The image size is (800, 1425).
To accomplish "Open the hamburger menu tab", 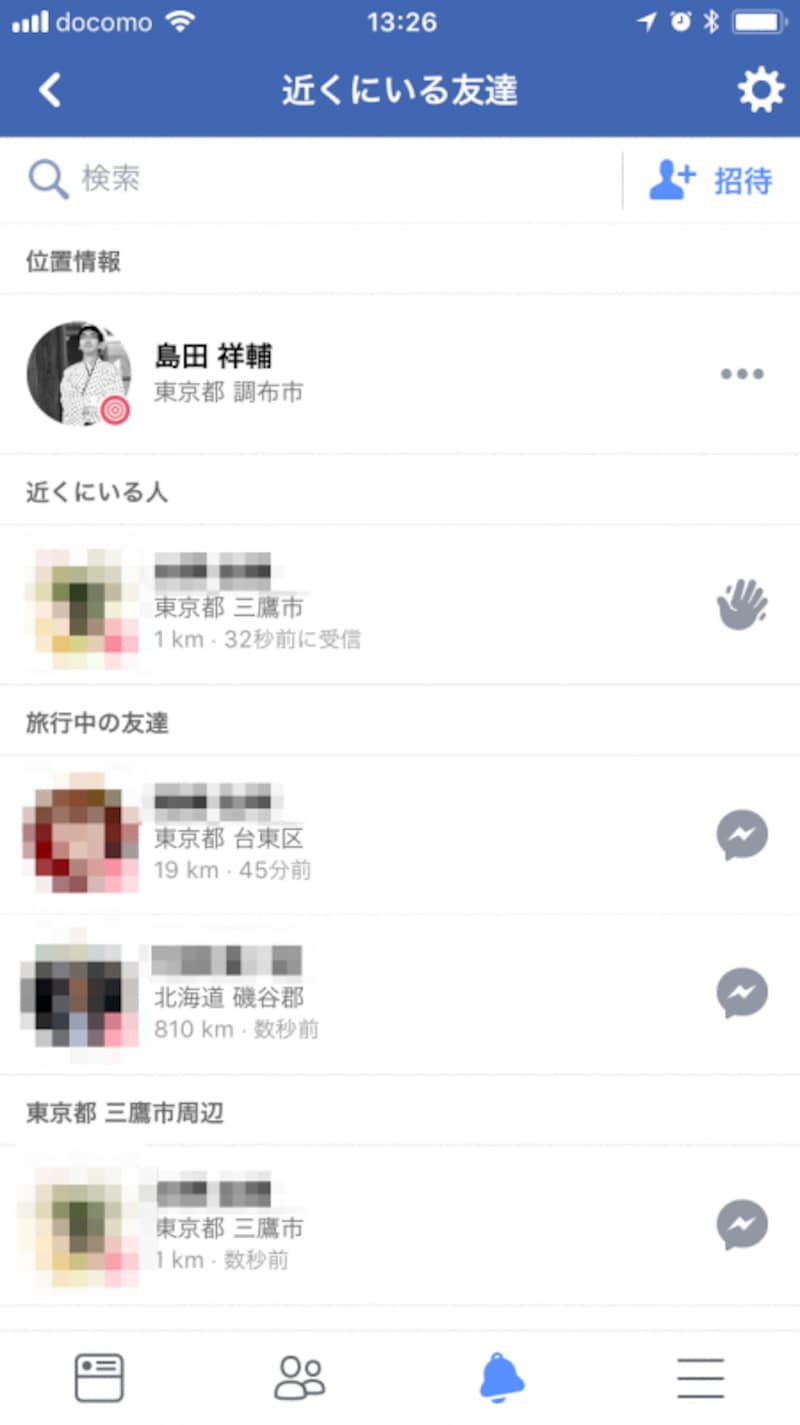I will [700, 1378].
